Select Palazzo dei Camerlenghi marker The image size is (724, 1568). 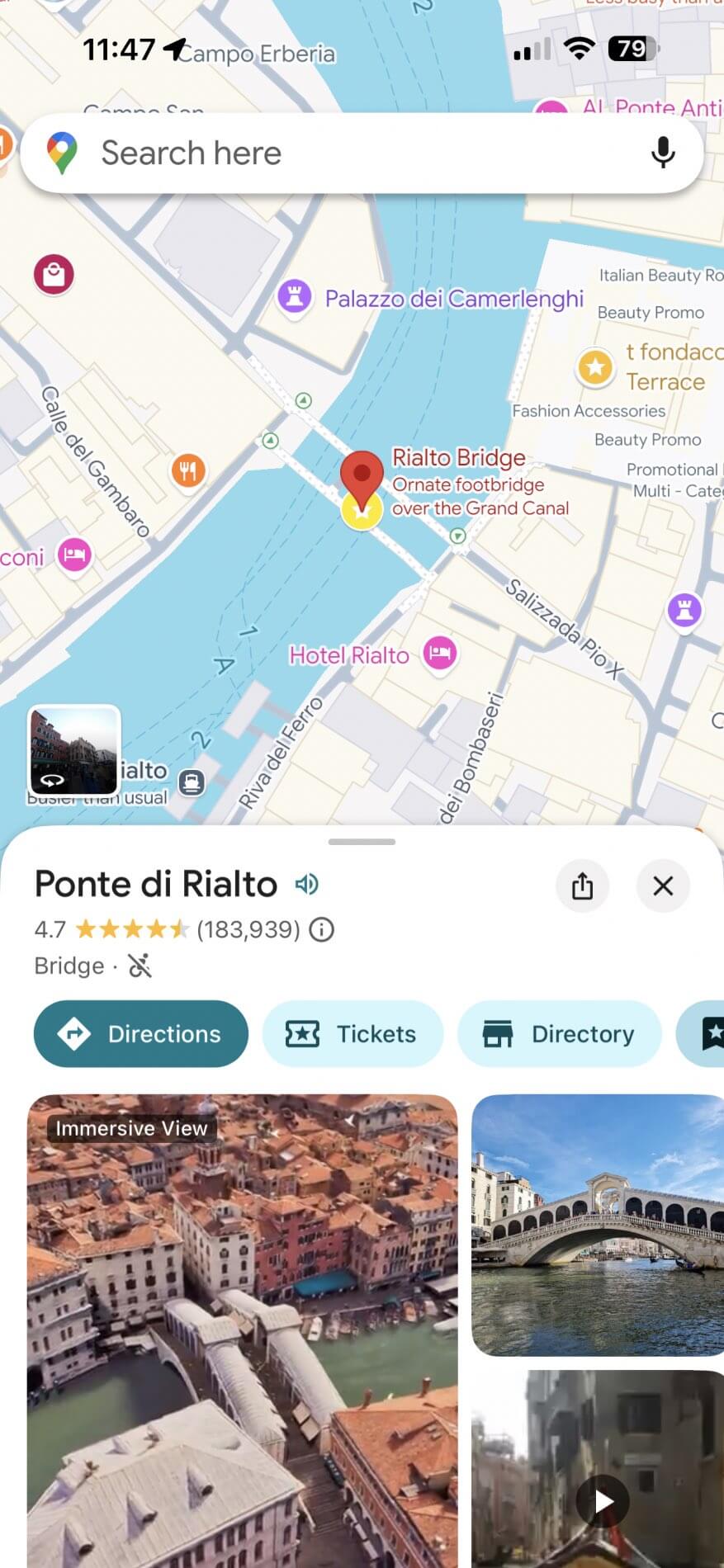pos(294,295)
